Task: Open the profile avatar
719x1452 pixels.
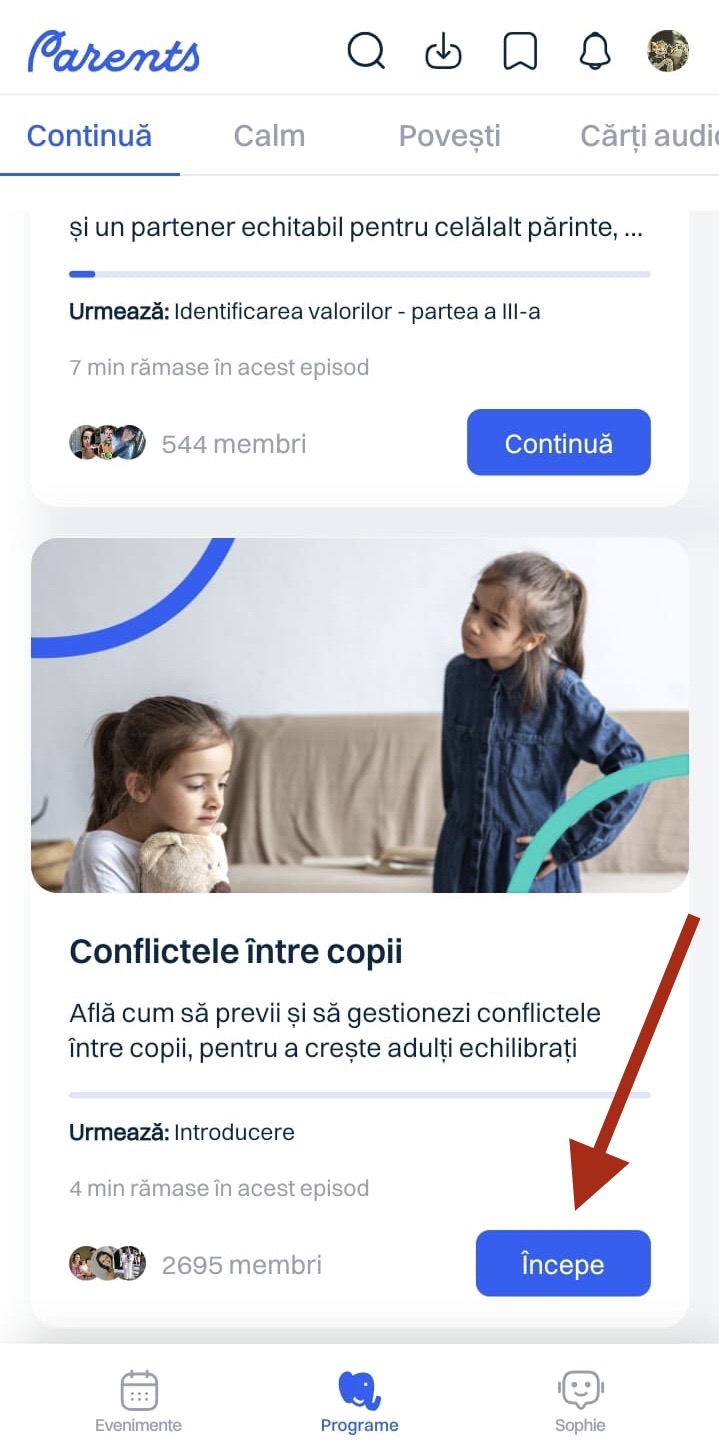Action: [668, 51]
